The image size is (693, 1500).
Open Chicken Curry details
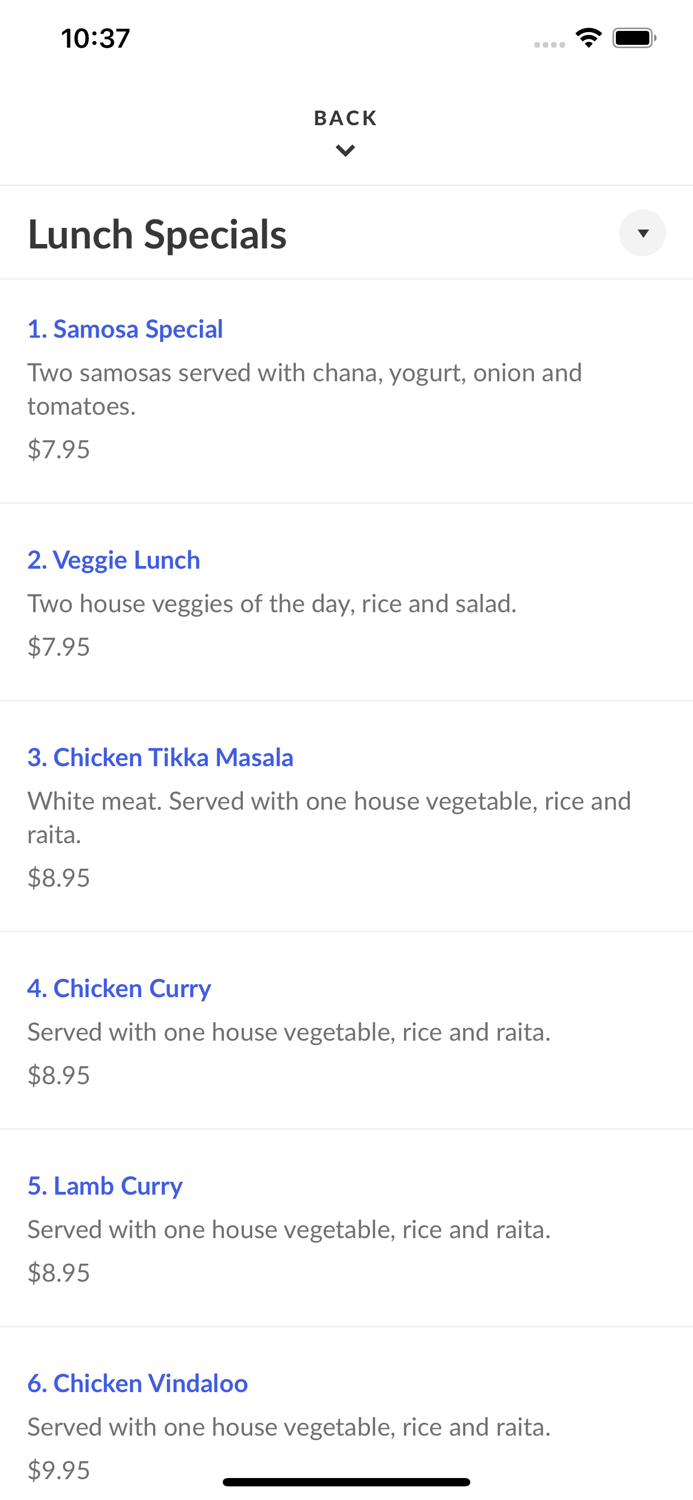point(119,988)
